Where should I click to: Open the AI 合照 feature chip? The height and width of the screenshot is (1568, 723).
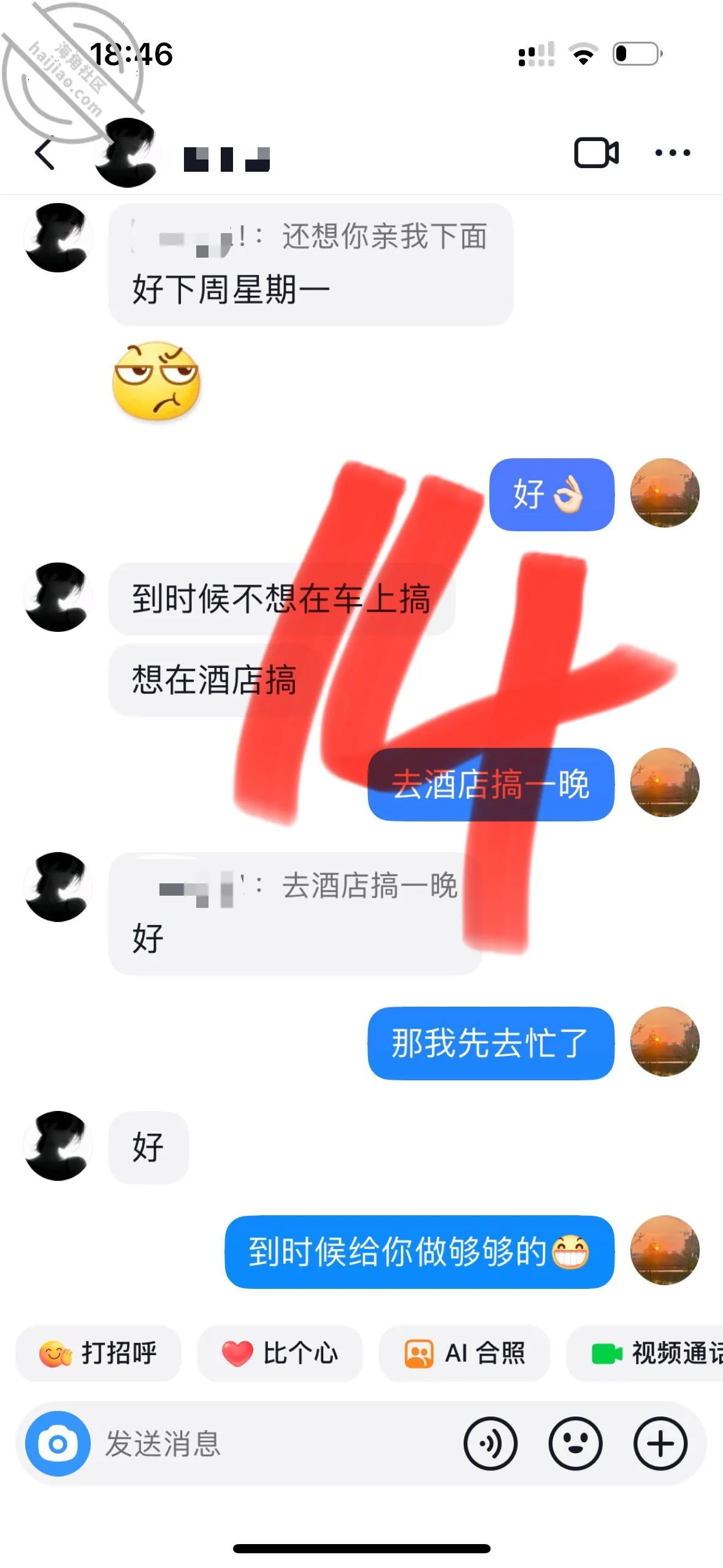pos(464,1353)
